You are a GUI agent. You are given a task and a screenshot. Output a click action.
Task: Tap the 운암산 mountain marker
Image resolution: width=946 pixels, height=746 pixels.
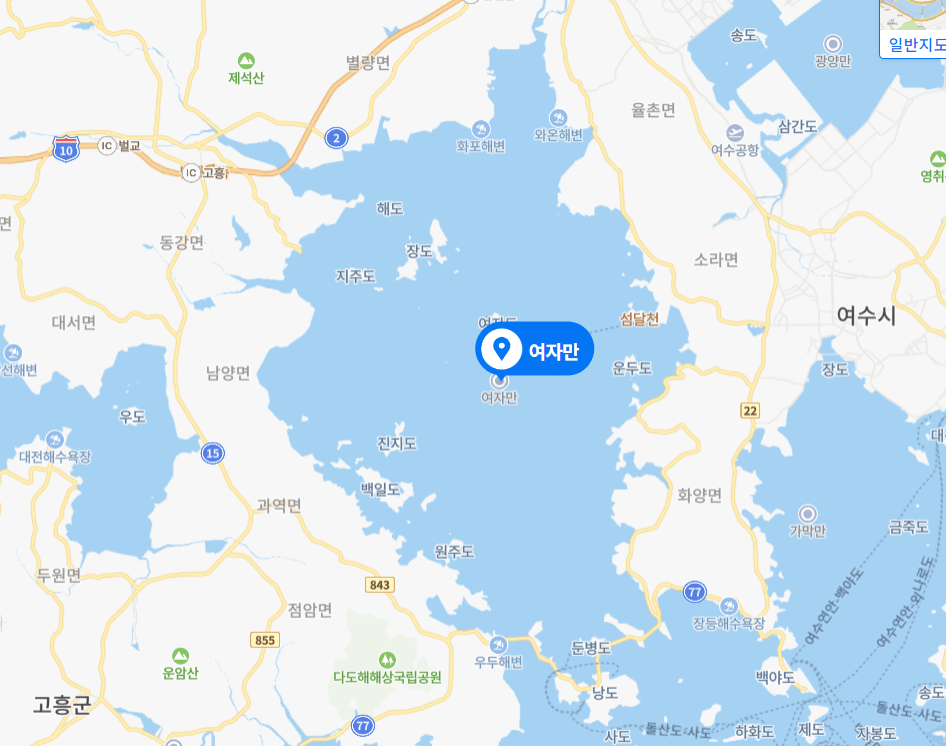point(180,656)
